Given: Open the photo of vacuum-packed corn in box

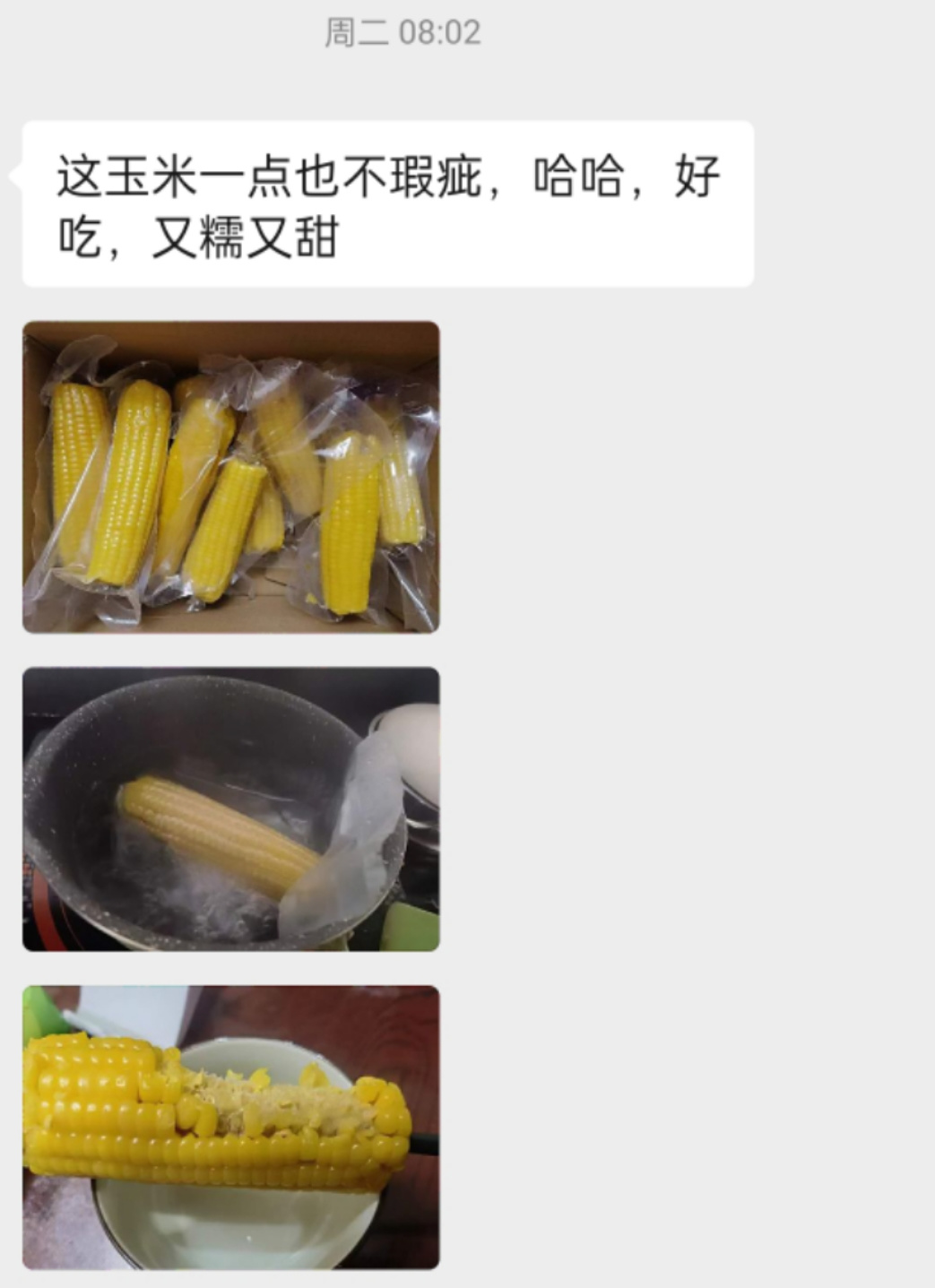Looking at the screenshot, I should coord(230,477).
